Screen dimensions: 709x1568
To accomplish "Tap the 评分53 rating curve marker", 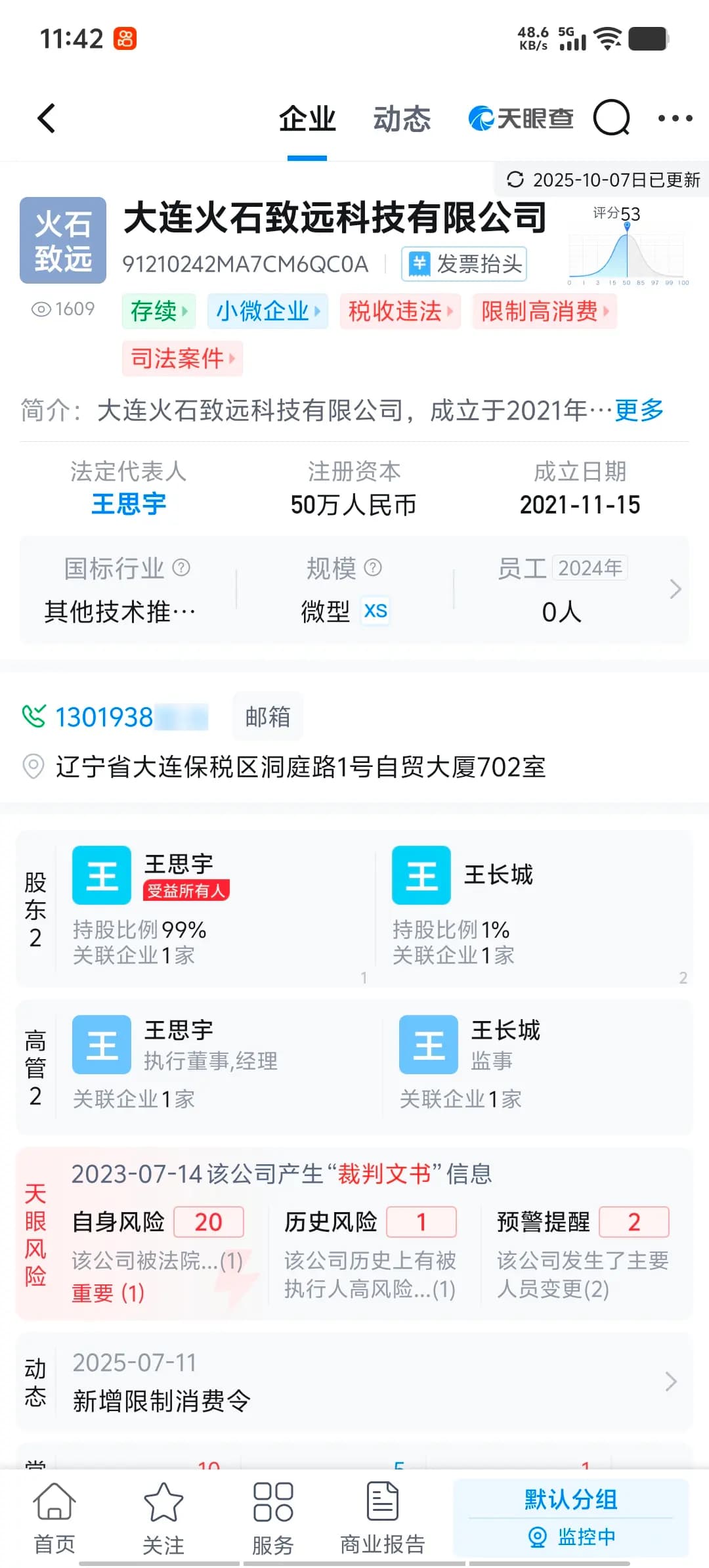I will (626, 227).
